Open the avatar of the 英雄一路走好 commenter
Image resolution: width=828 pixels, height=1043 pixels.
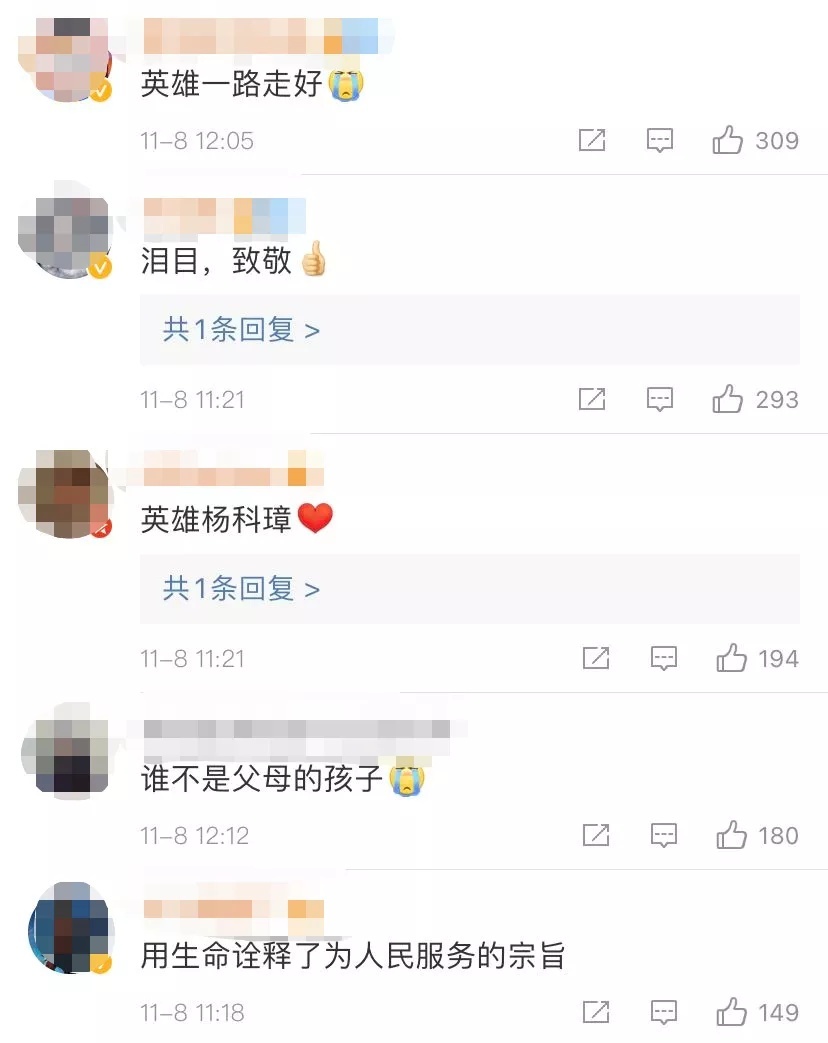(67, 58)
